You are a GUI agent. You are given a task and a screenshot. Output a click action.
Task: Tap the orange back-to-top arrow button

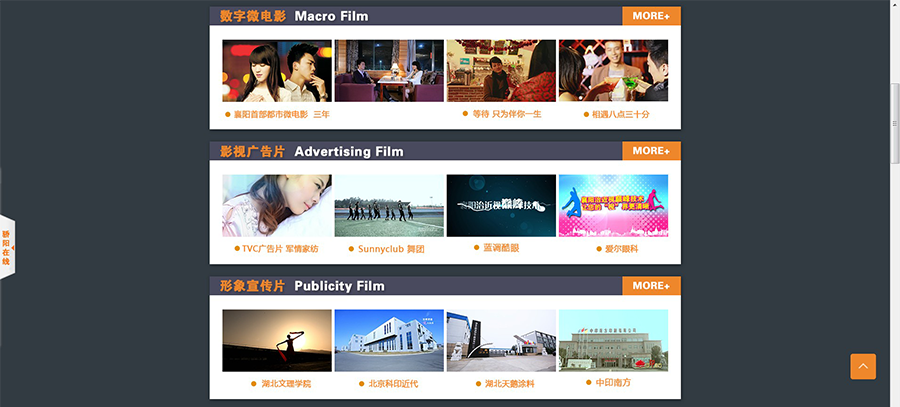863,366
